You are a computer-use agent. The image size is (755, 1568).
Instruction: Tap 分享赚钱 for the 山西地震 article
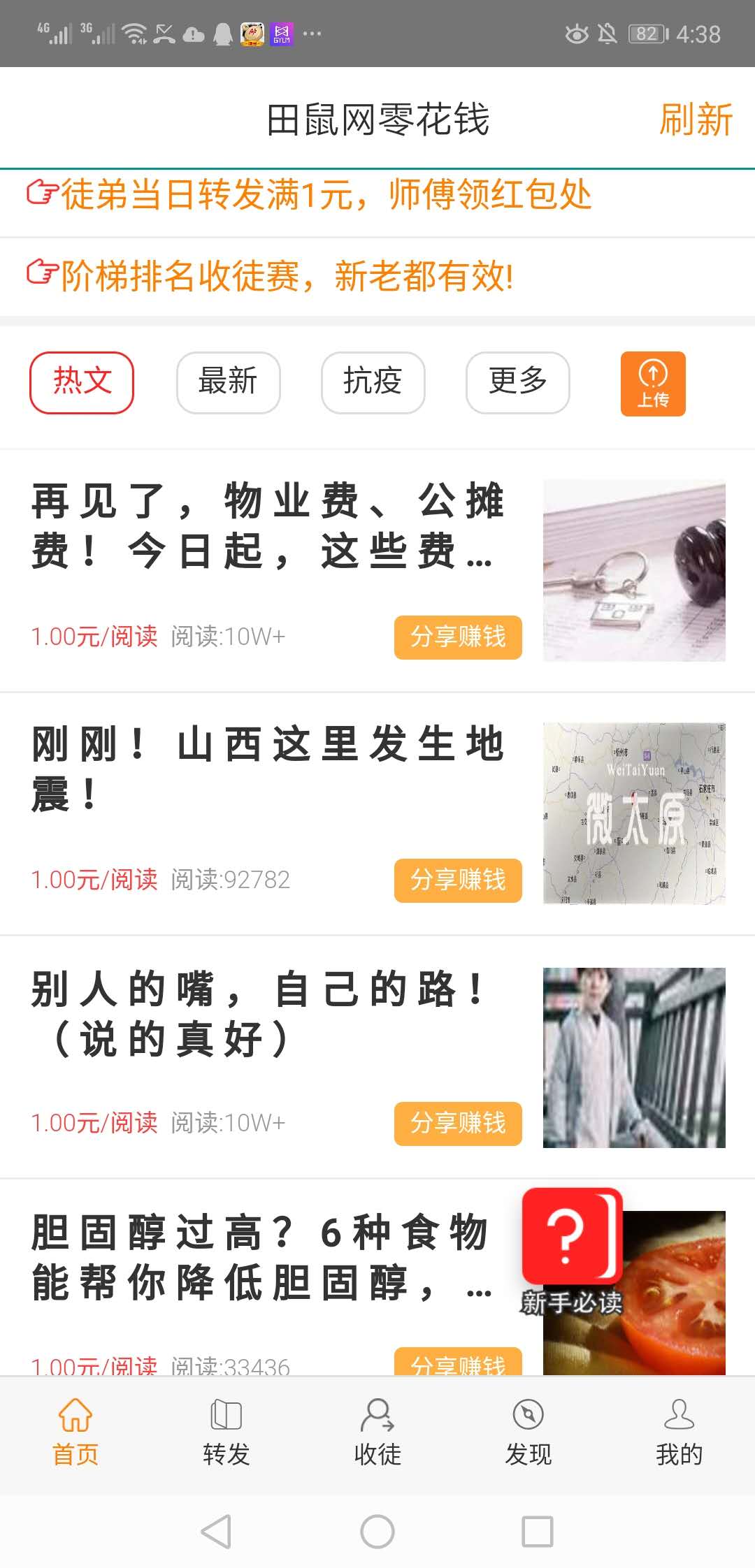458,880
